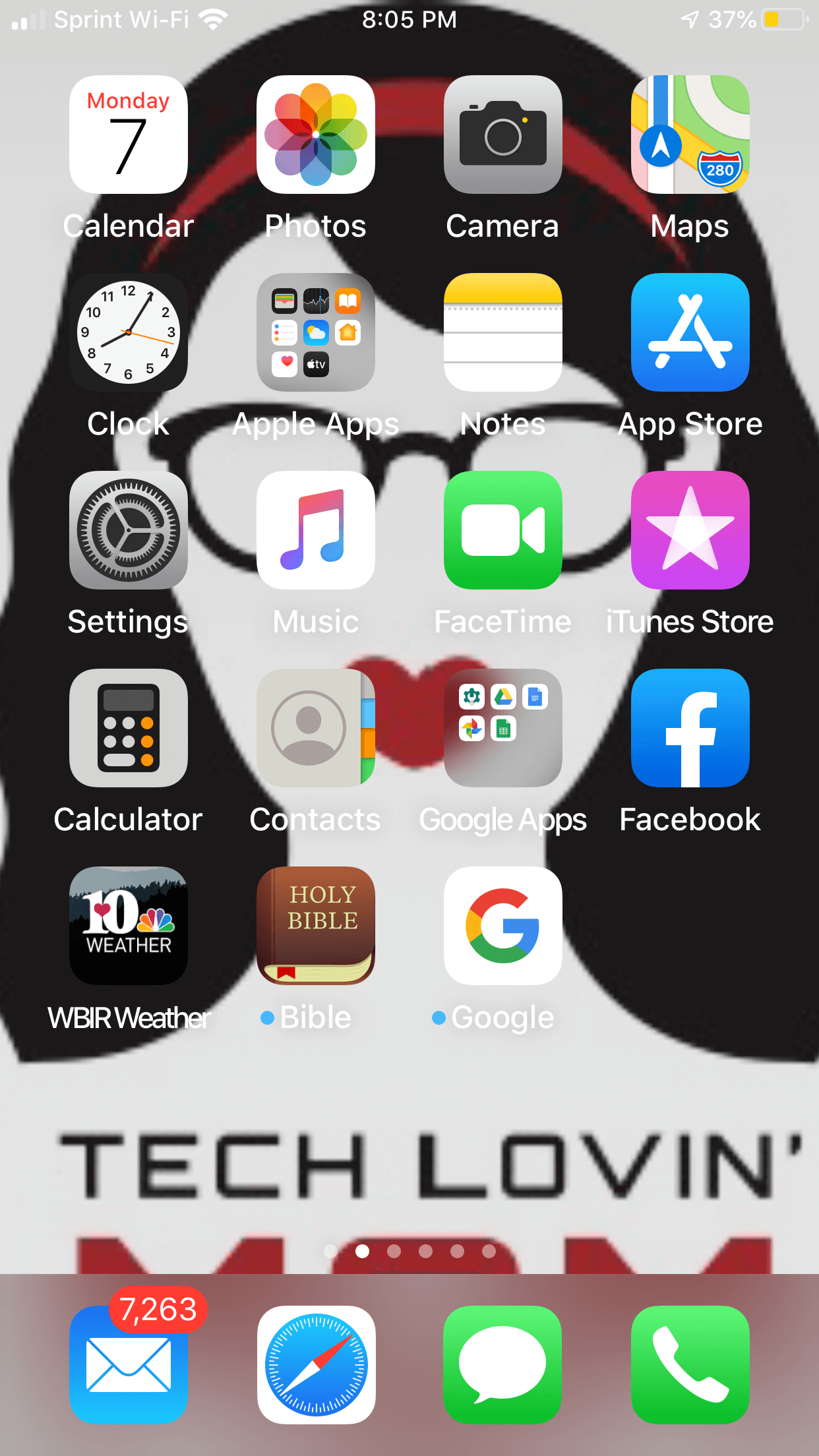Launch the Calculator

click(129, 728)
